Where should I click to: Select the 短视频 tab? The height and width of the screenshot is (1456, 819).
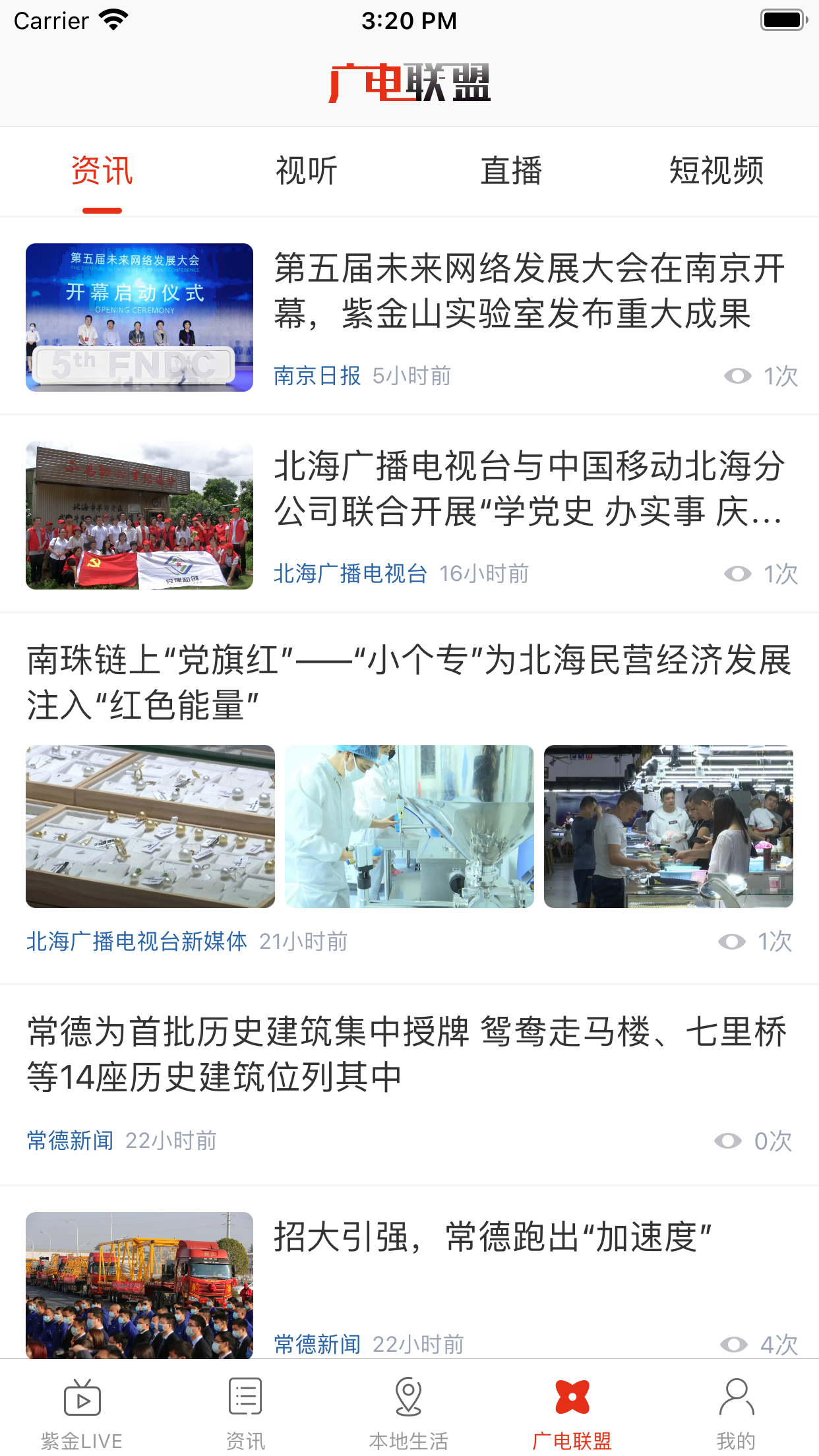pyautogui.click(x=716, y=171)
